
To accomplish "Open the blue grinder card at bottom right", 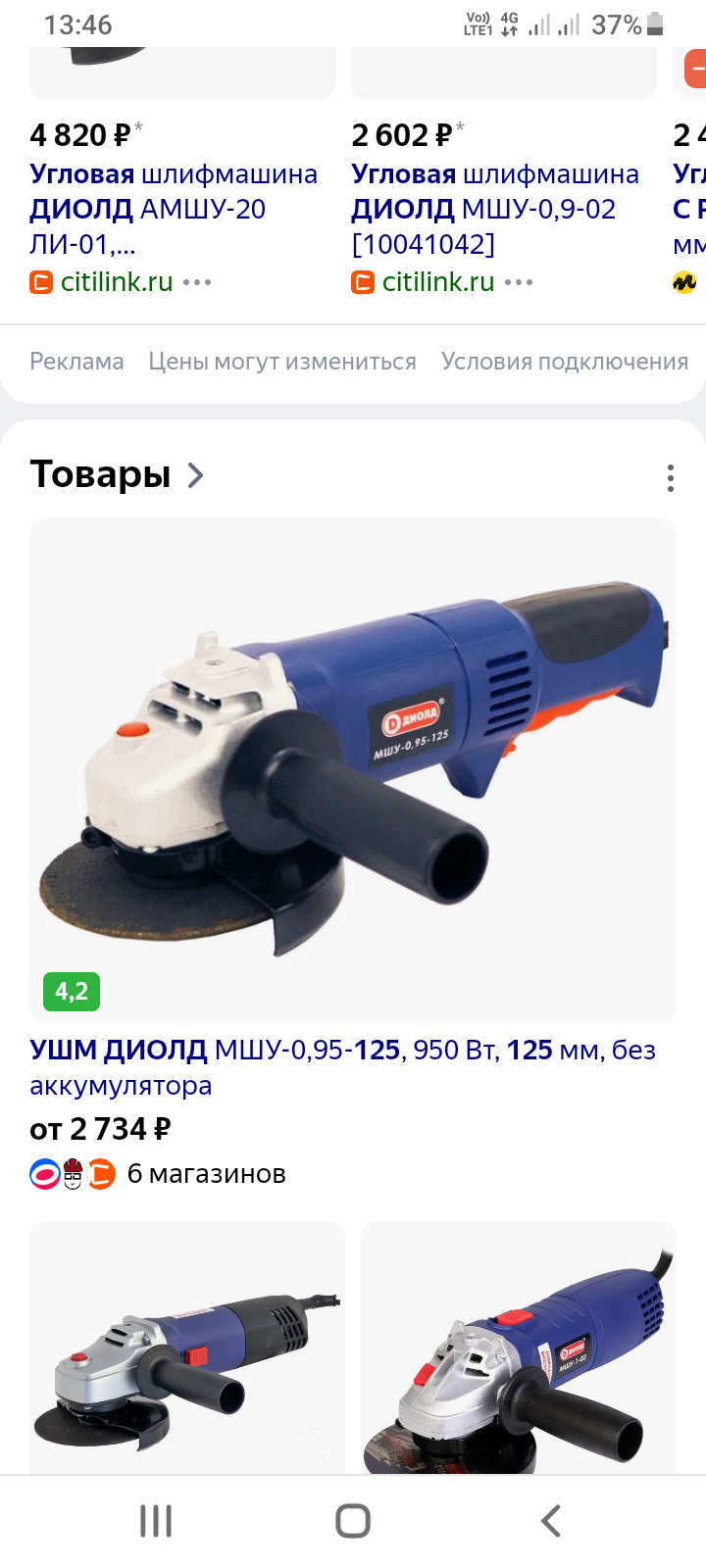I will [519, 1347].
